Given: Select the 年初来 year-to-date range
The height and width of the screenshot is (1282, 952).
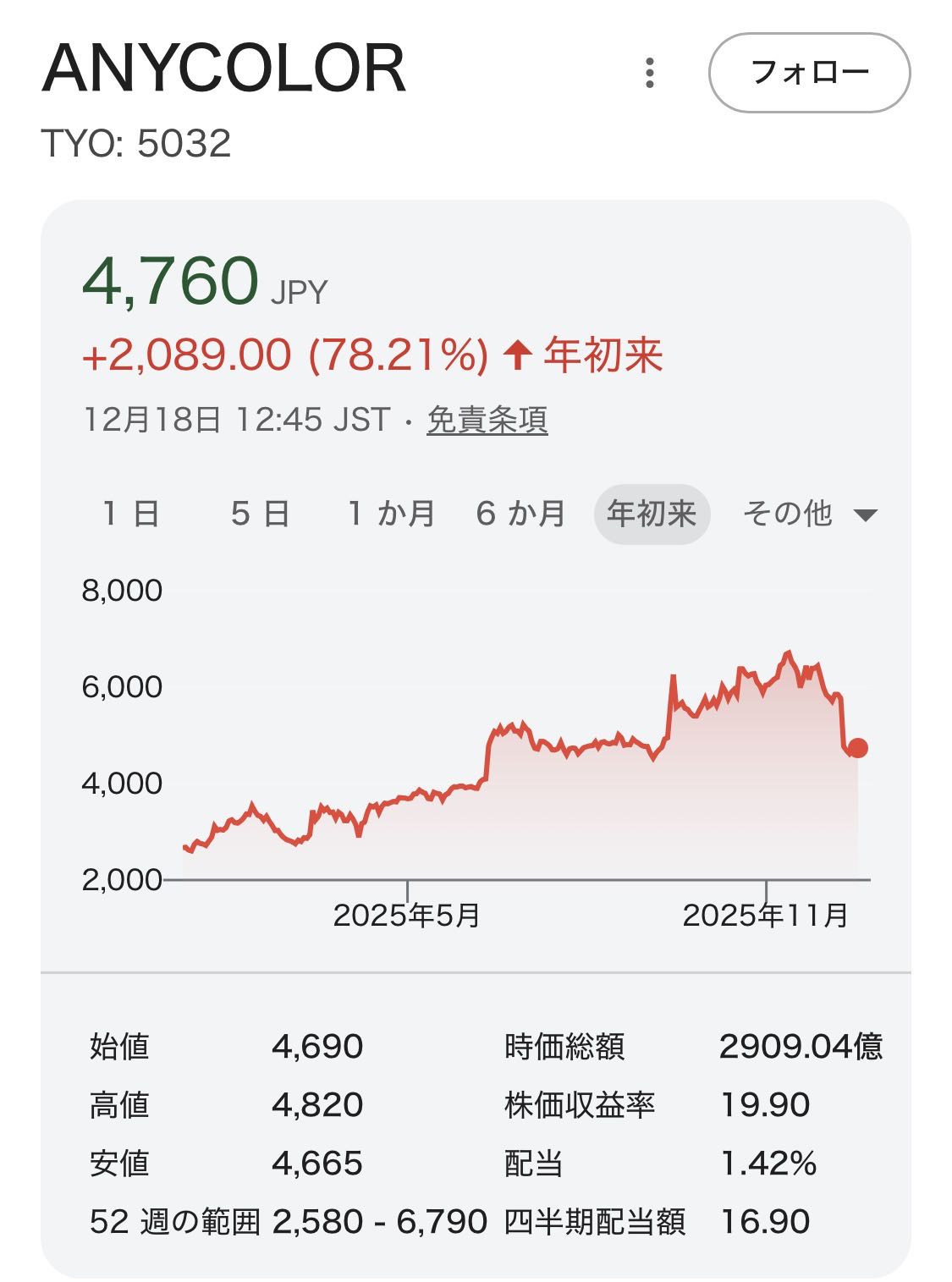Looking at the screenshot, I should coord(652,514).
